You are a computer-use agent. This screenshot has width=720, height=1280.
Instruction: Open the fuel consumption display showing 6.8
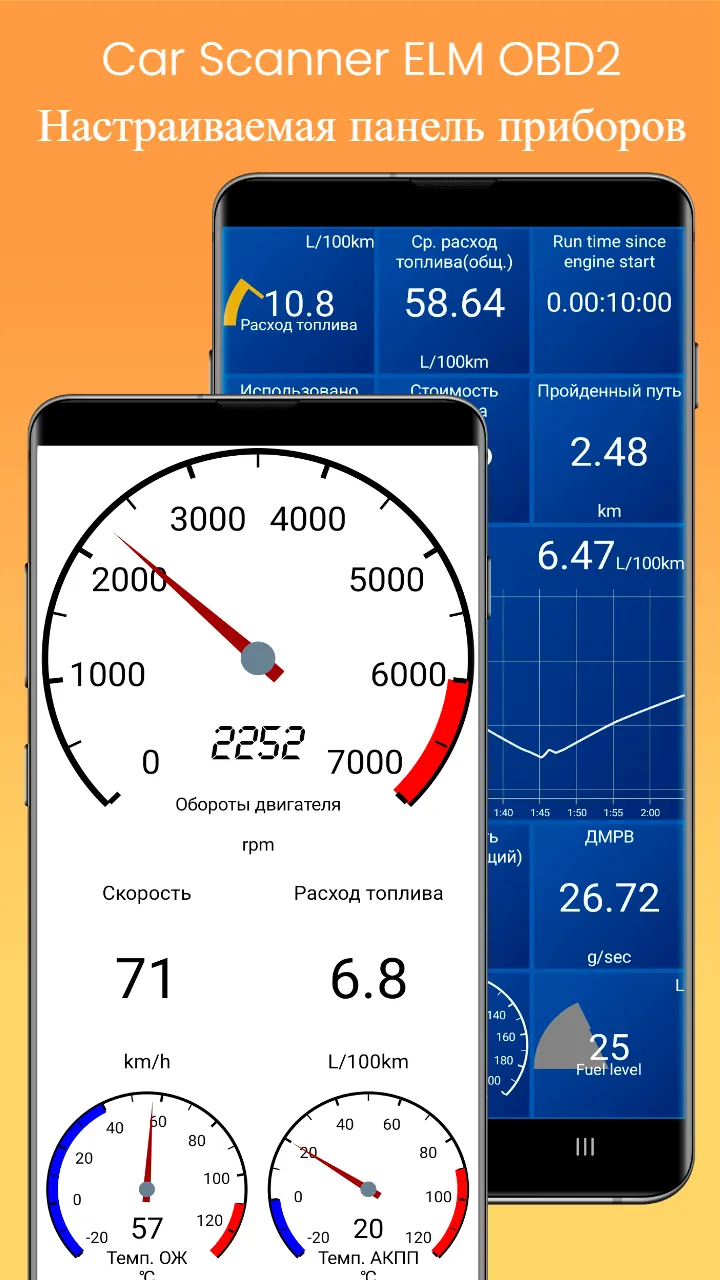[368, 978]
